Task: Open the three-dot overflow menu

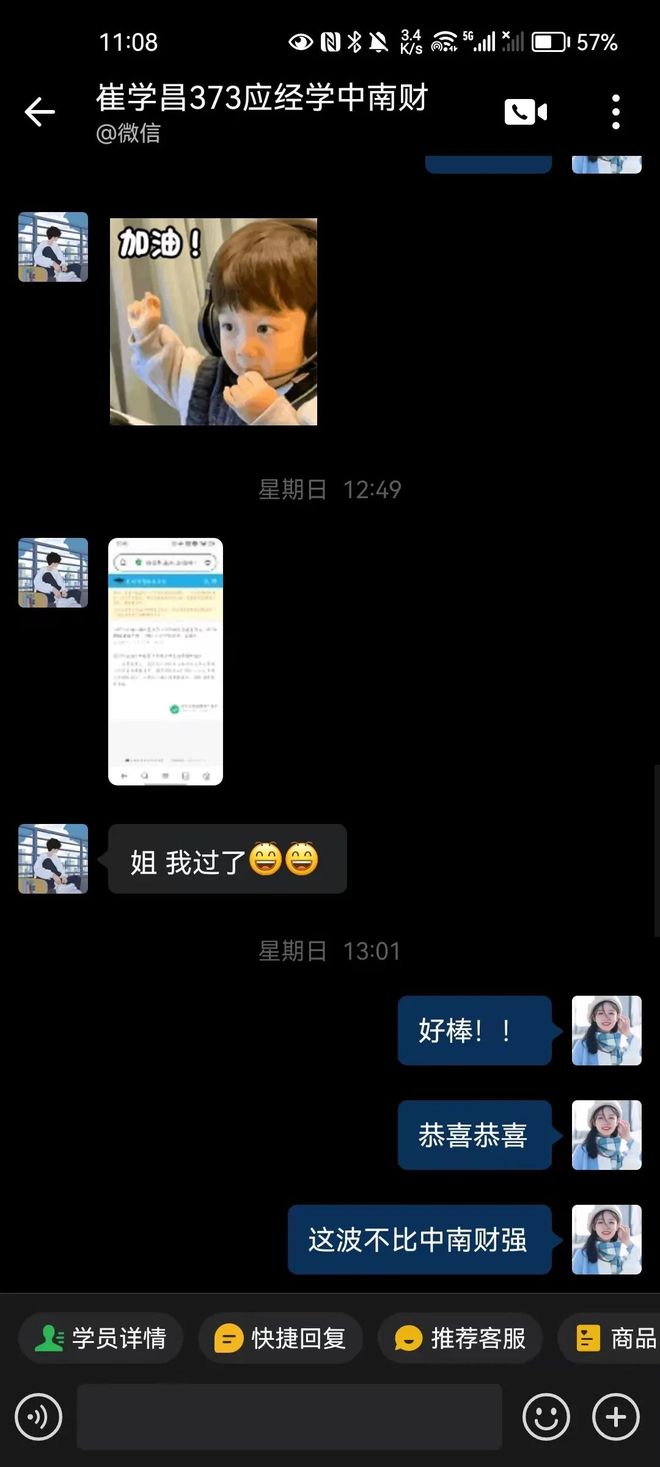Action: (616, 111)
